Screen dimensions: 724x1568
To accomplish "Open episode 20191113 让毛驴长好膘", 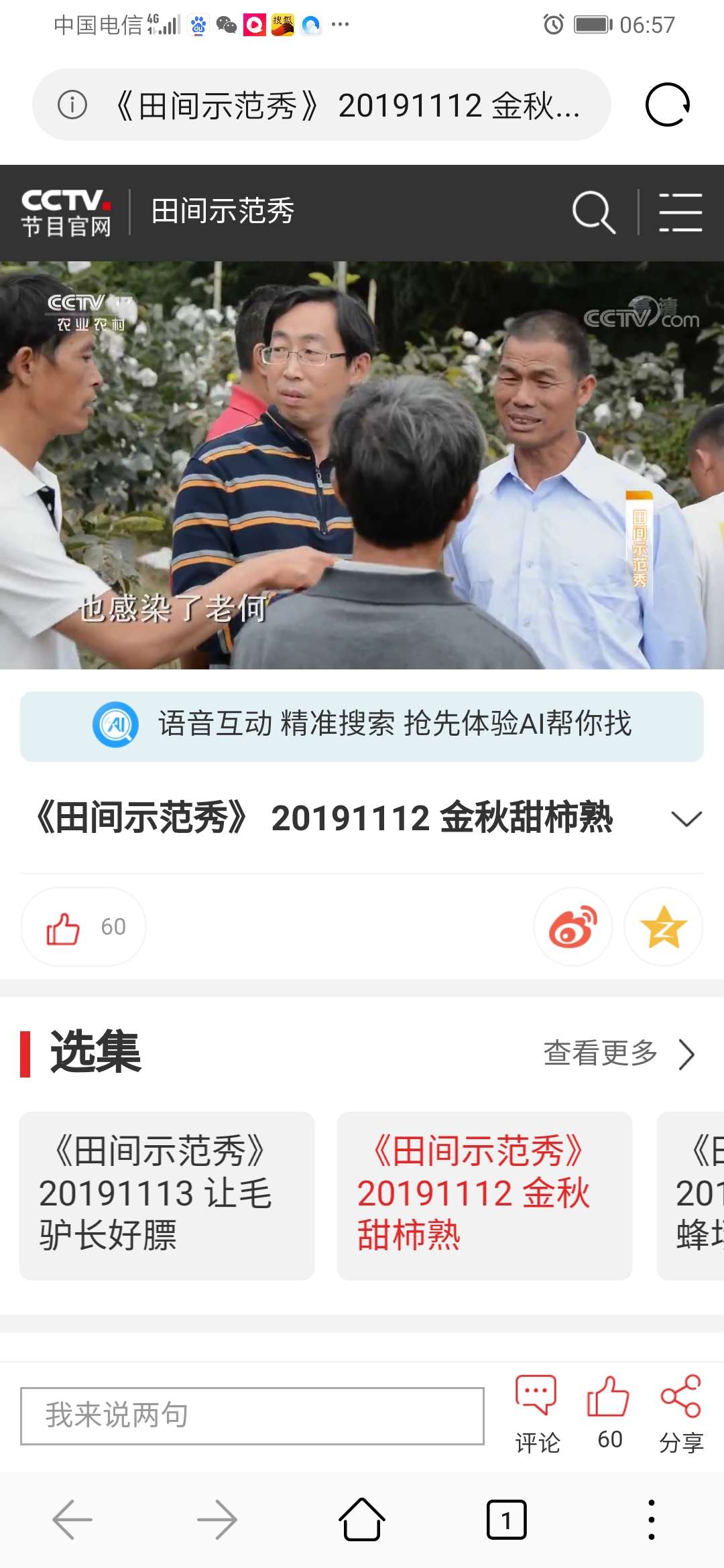I will (x=167, y=1196).
